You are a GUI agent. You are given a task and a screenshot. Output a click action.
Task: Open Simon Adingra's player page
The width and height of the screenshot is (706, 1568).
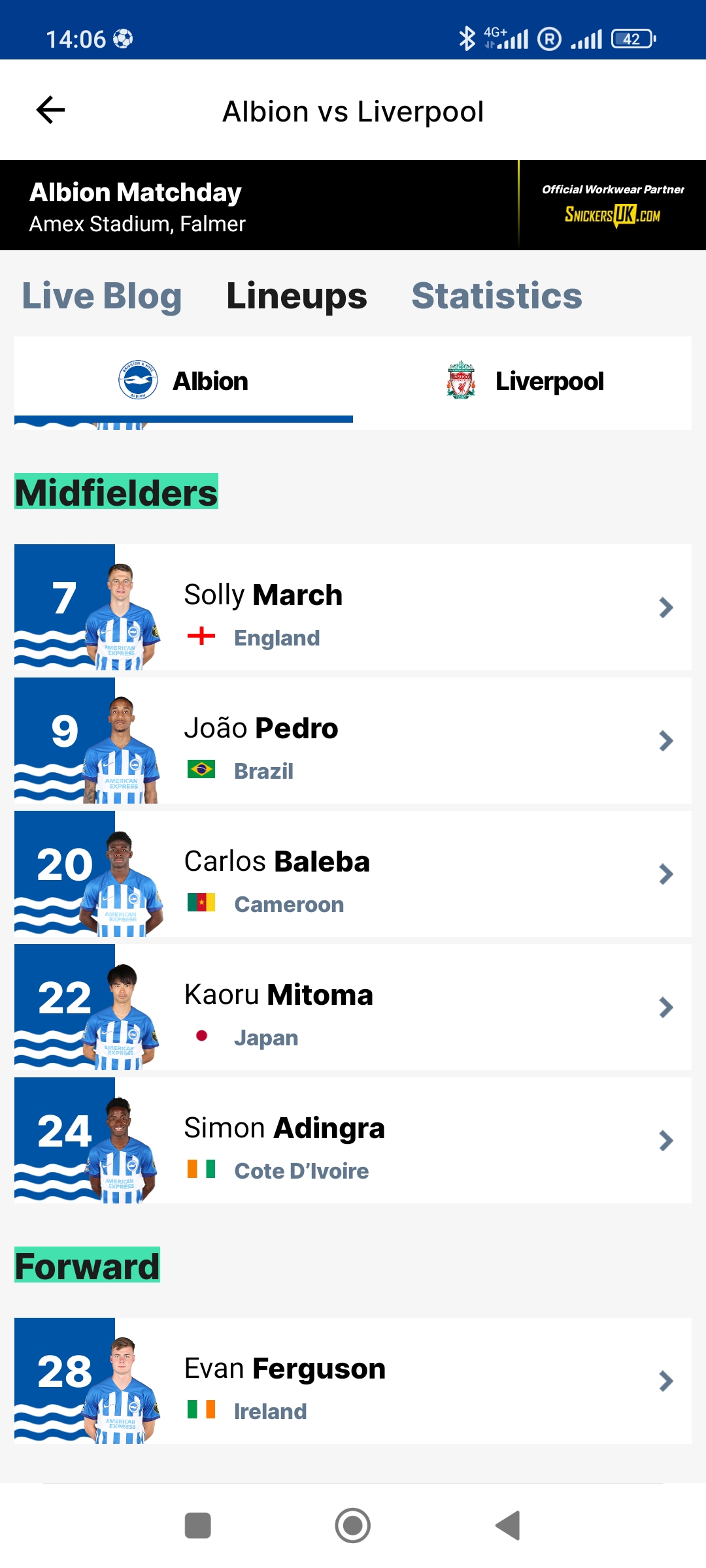(353, 1141)
